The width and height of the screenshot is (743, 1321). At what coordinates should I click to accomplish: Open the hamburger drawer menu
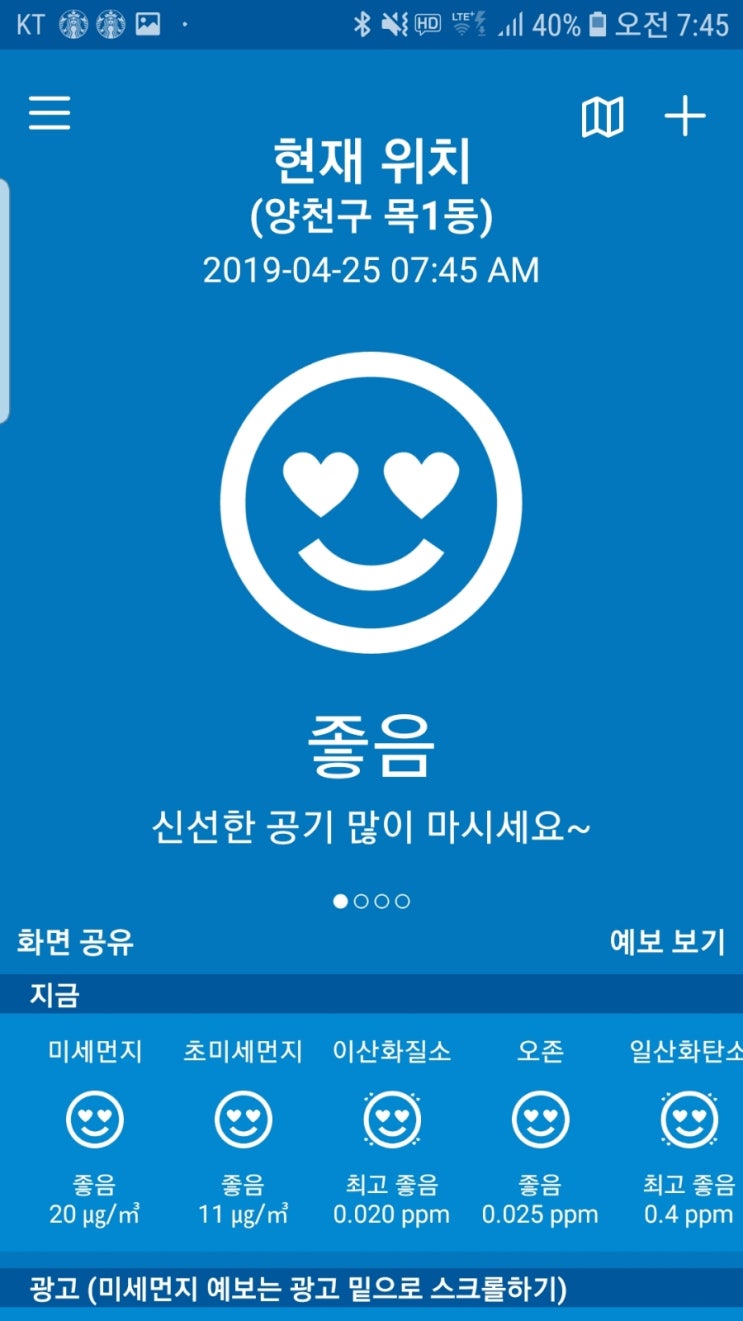[x=49, y=114]
